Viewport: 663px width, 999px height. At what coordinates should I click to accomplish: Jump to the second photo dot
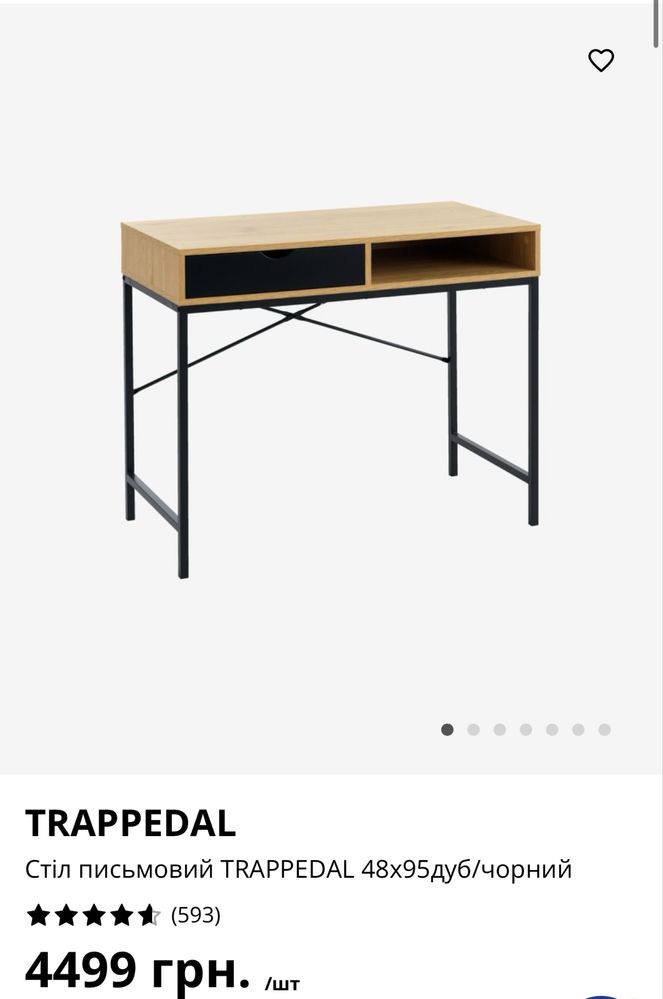tap(473, 730)
